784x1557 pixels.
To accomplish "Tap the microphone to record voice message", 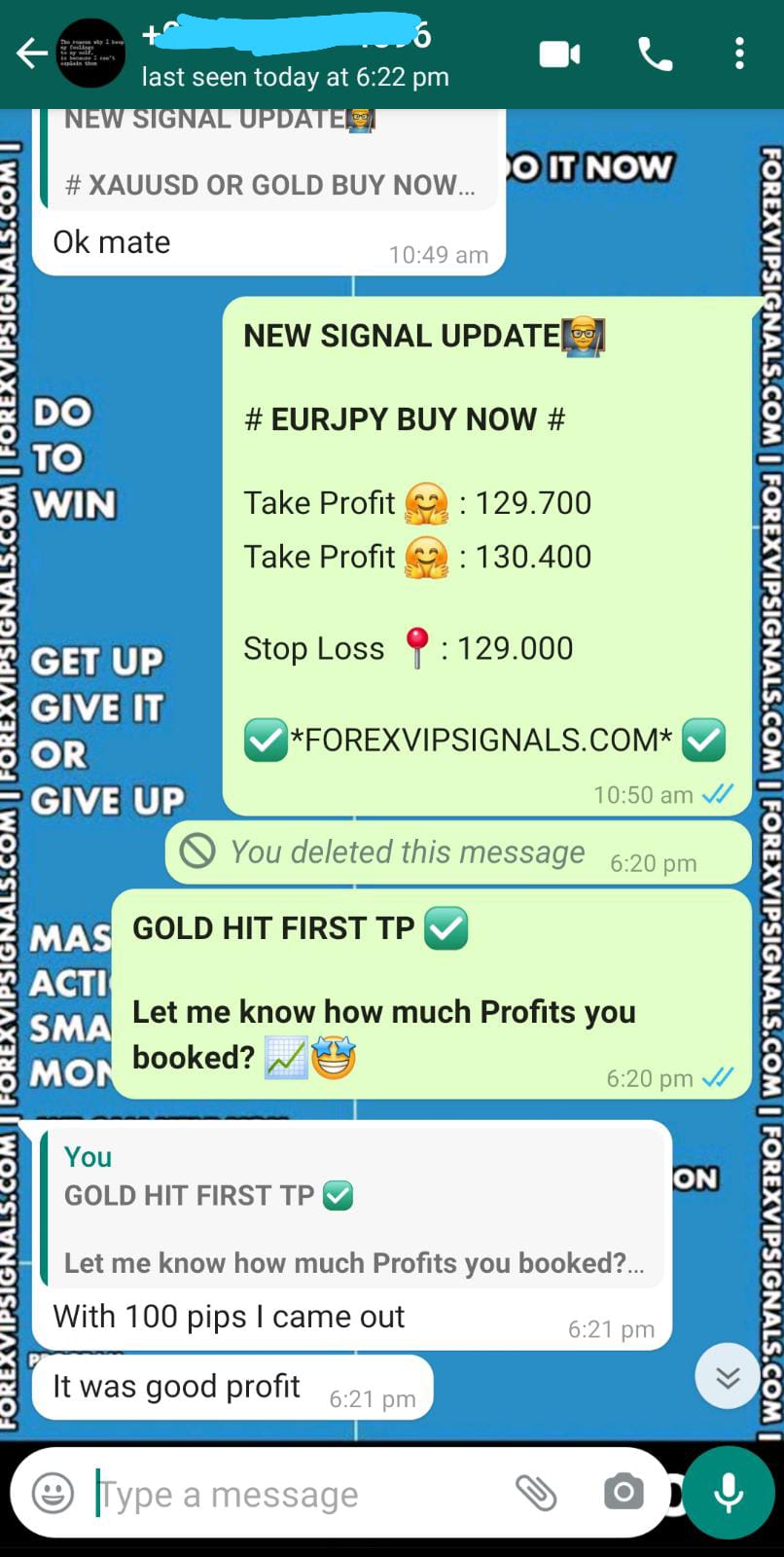I will click(729, 1493).
